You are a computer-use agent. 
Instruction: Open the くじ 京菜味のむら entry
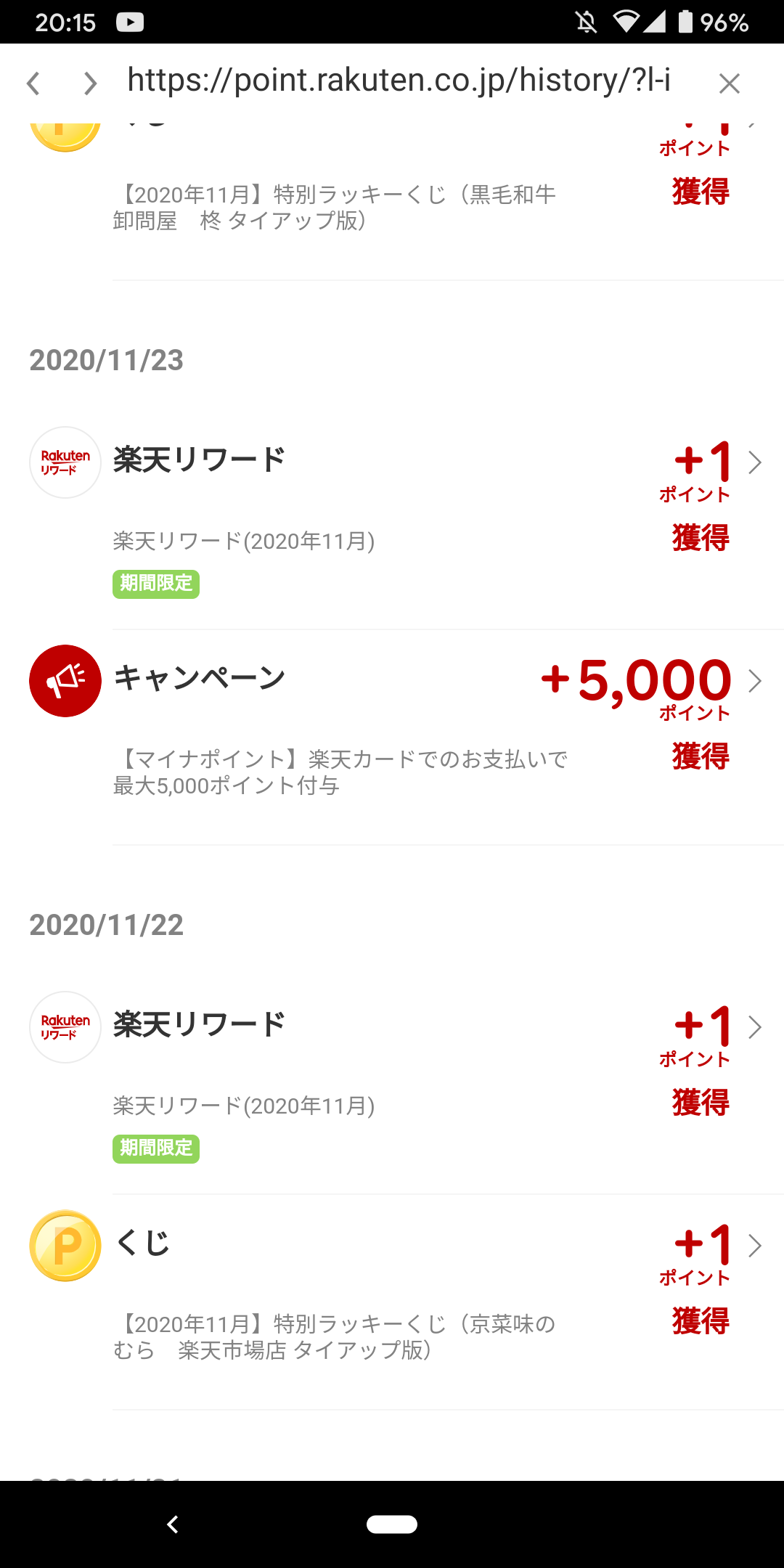click(392, 1302)
